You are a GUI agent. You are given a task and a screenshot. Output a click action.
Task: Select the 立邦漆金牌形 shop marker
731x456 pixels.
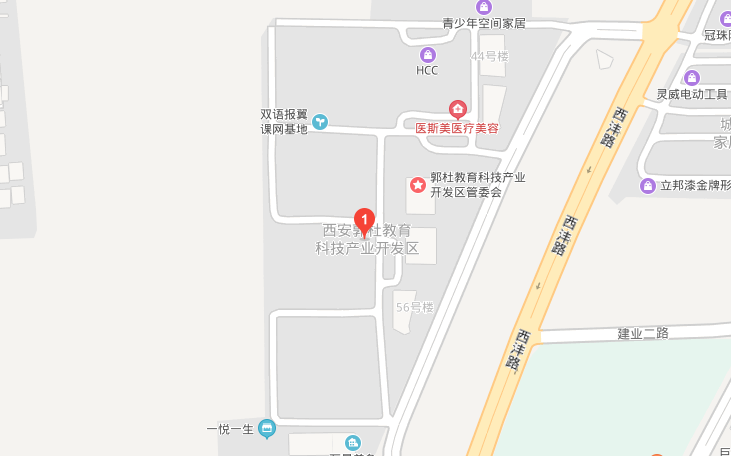pyautogui.click(x=649, y=186)
